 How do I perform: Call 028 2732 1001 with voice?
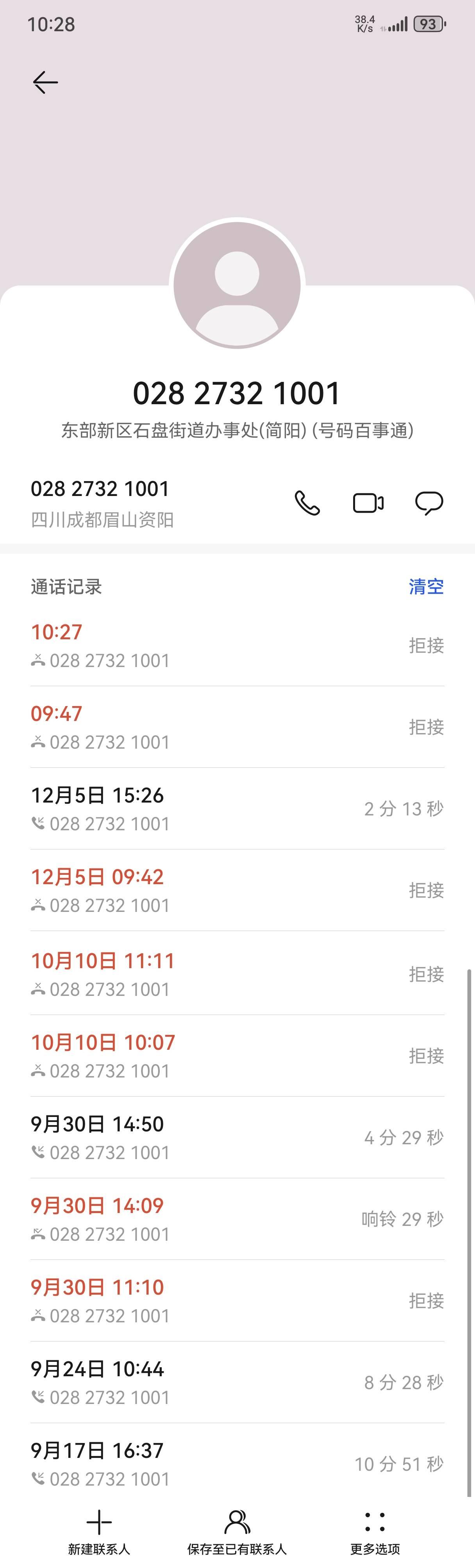307,503
